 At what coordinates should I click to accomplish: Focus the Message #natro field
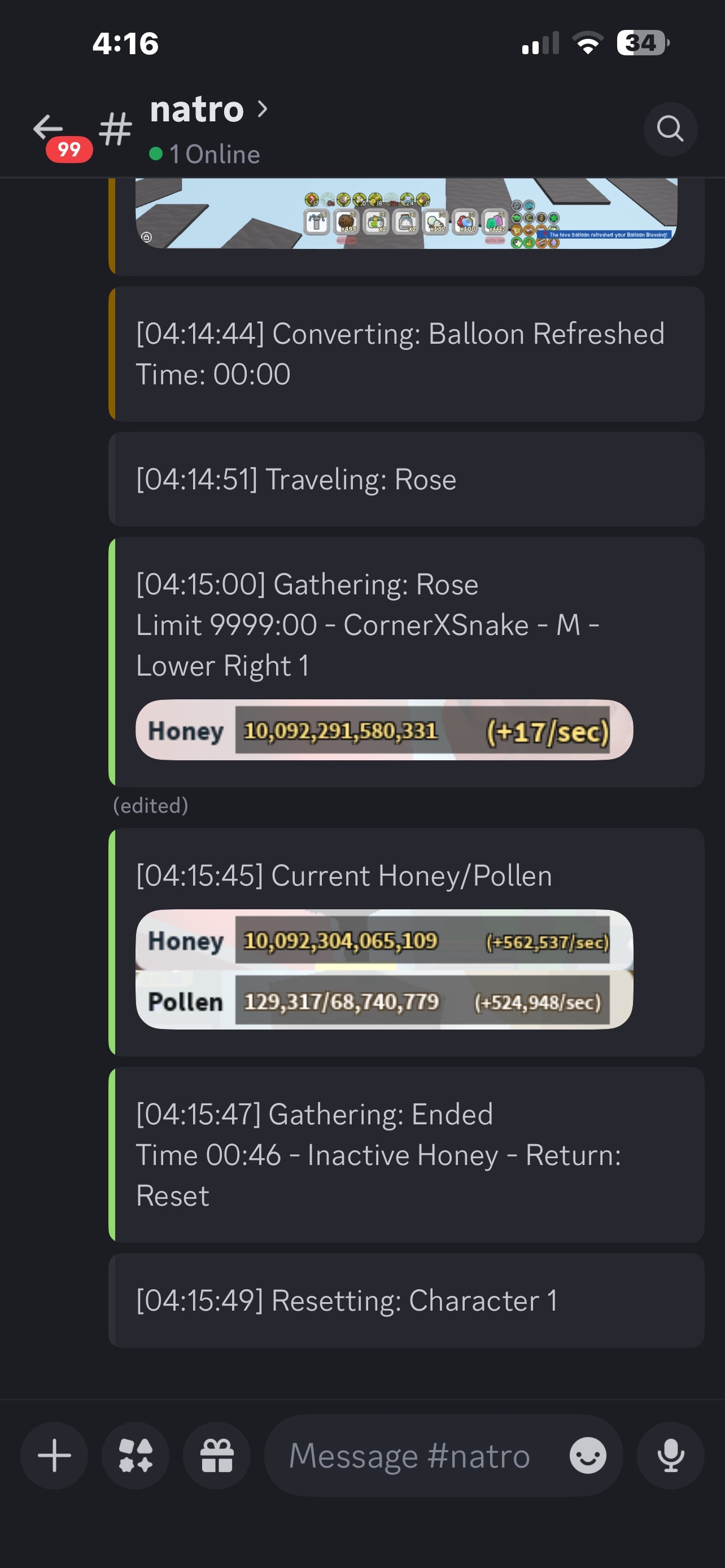click(409, 1455)
